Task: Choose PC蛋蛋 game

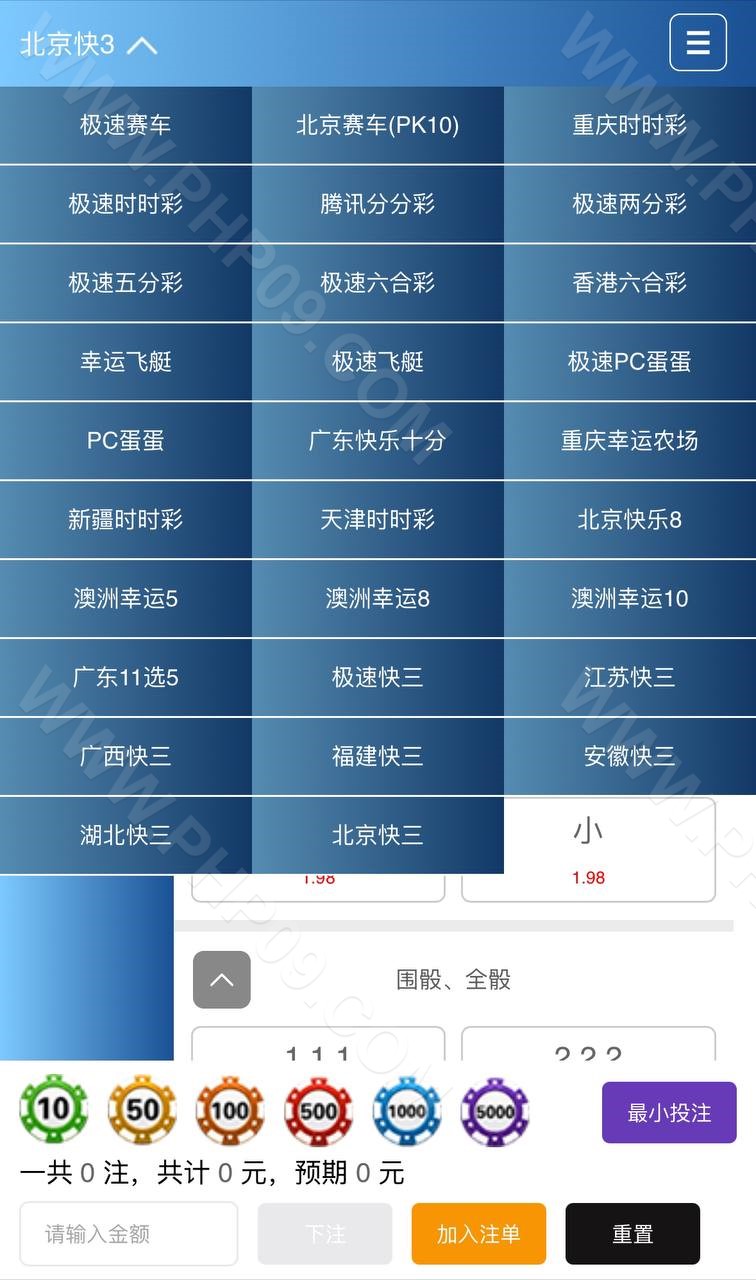Action: pos(126,441)
